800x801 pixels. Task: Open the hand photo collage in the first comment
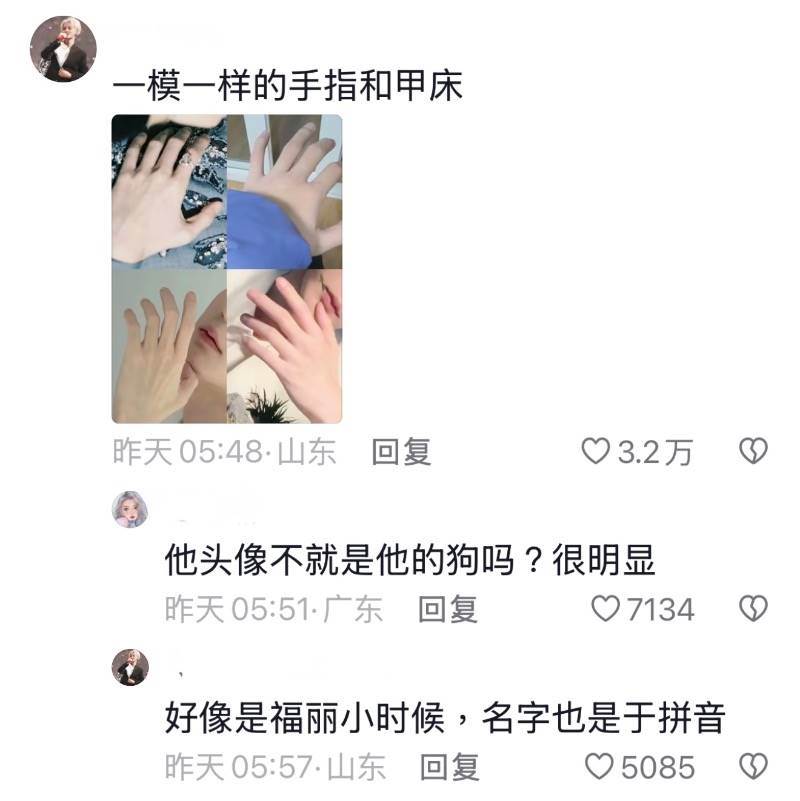[x=227, y=268]
